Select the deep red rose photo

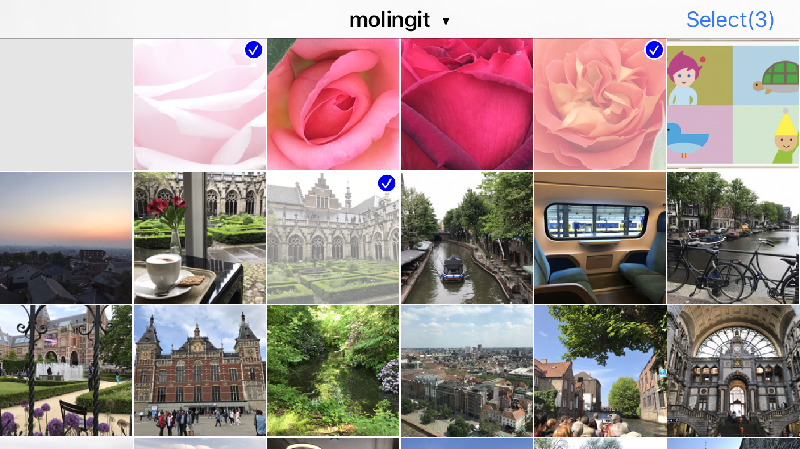point(466,104)
